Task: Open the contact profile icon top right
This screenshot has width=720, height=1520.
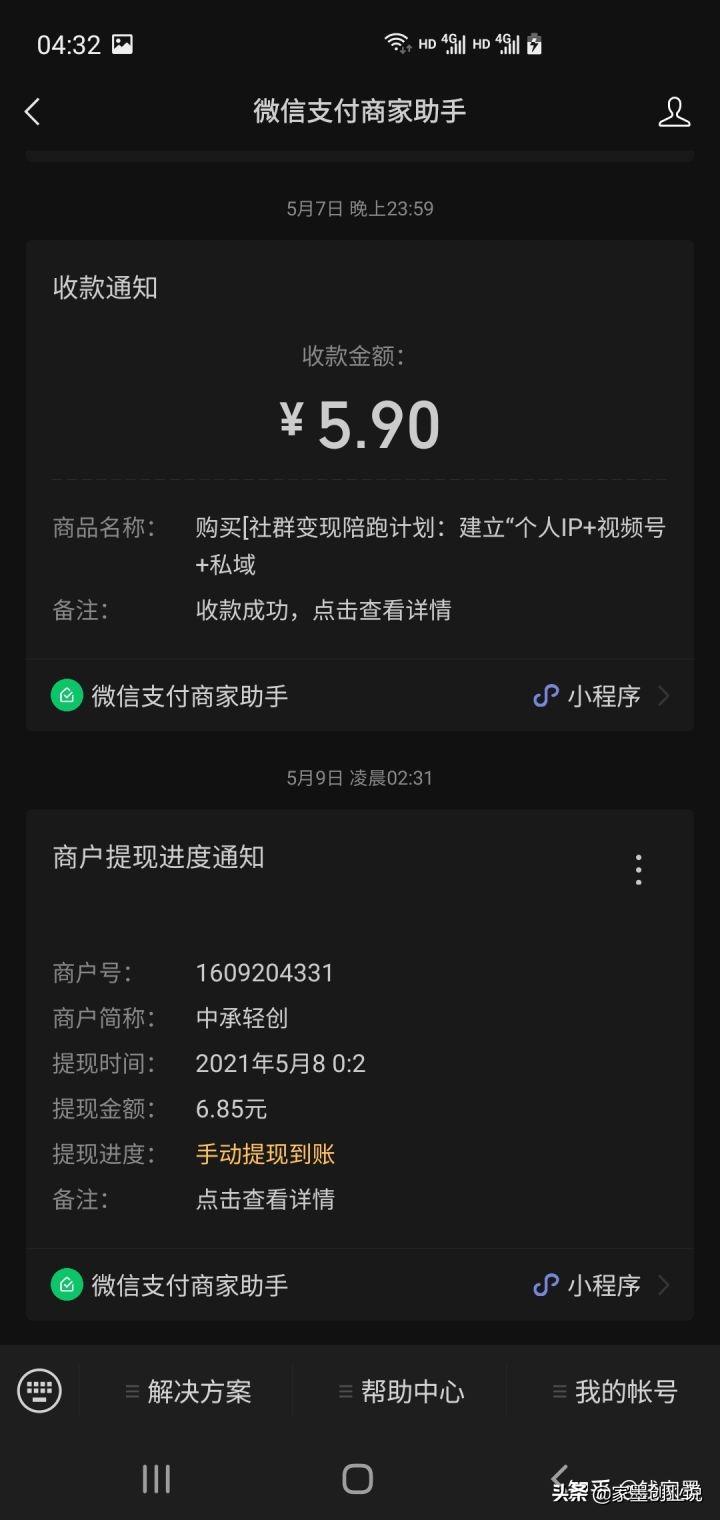Action: tap(675, 112)
